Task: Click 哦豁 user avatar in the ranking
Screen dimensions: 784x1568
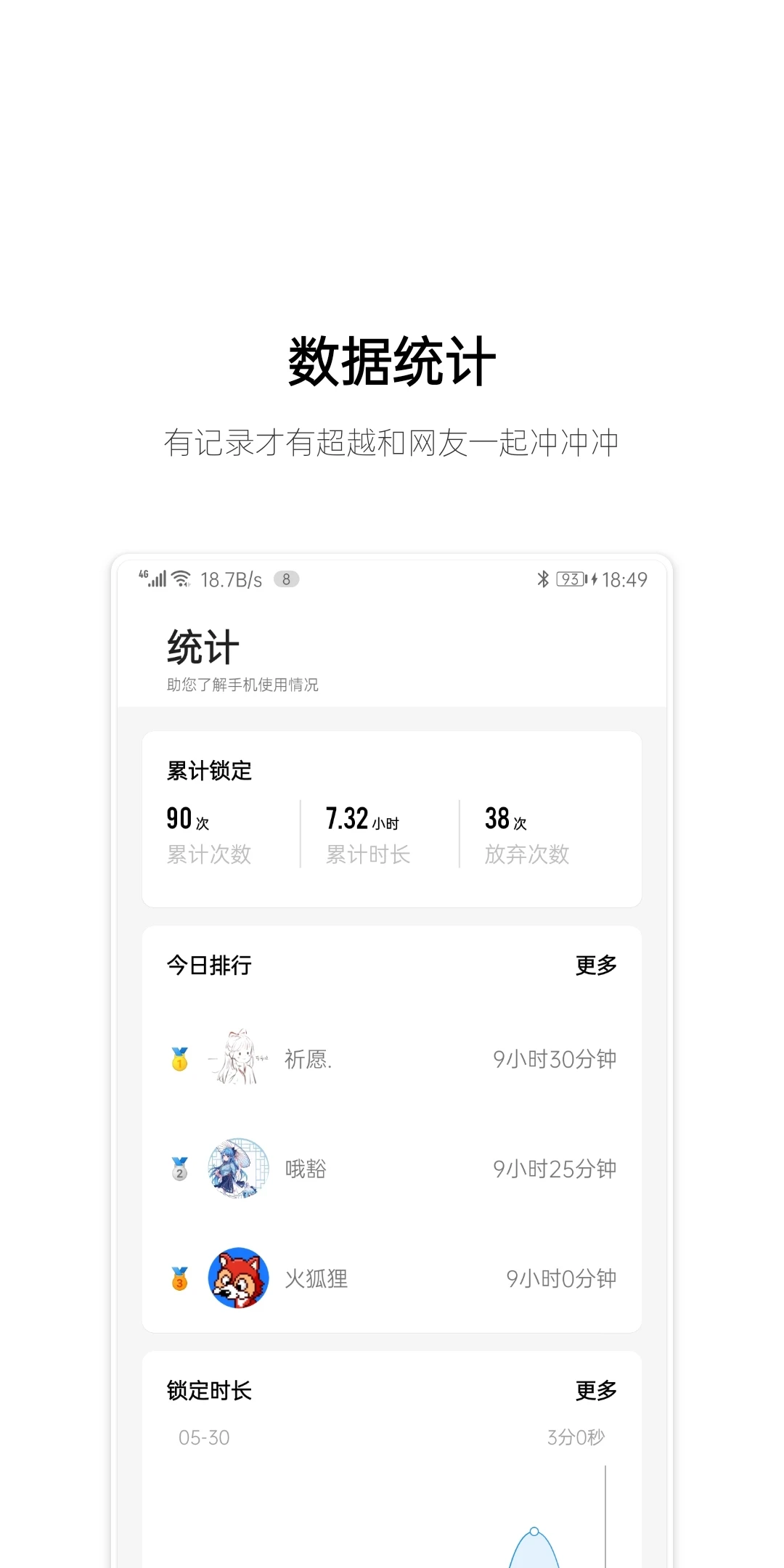Action: tap(240, 1169)
